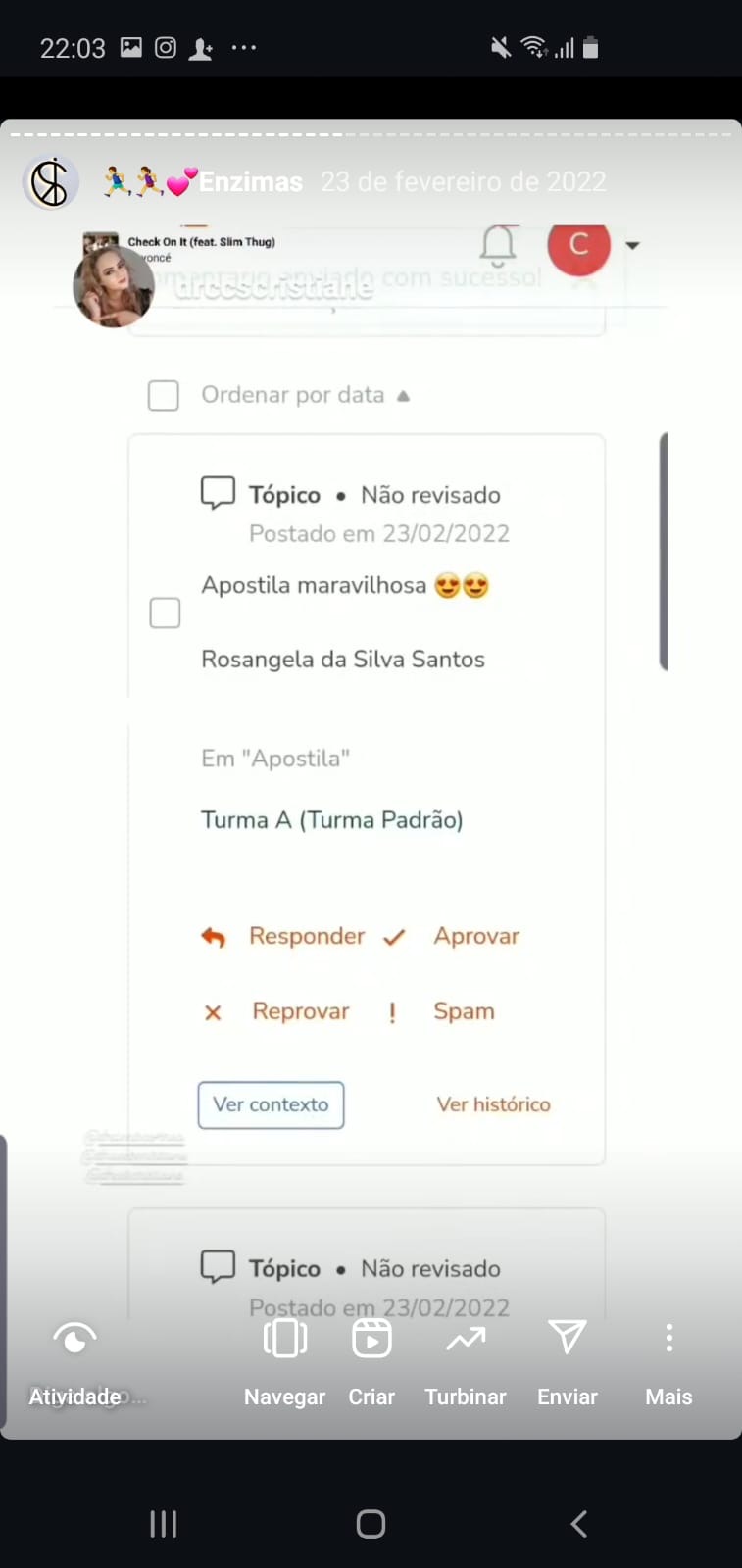The image size is (742, 1568).
Task: Go to the home screen
Action: pos(371,1523)
